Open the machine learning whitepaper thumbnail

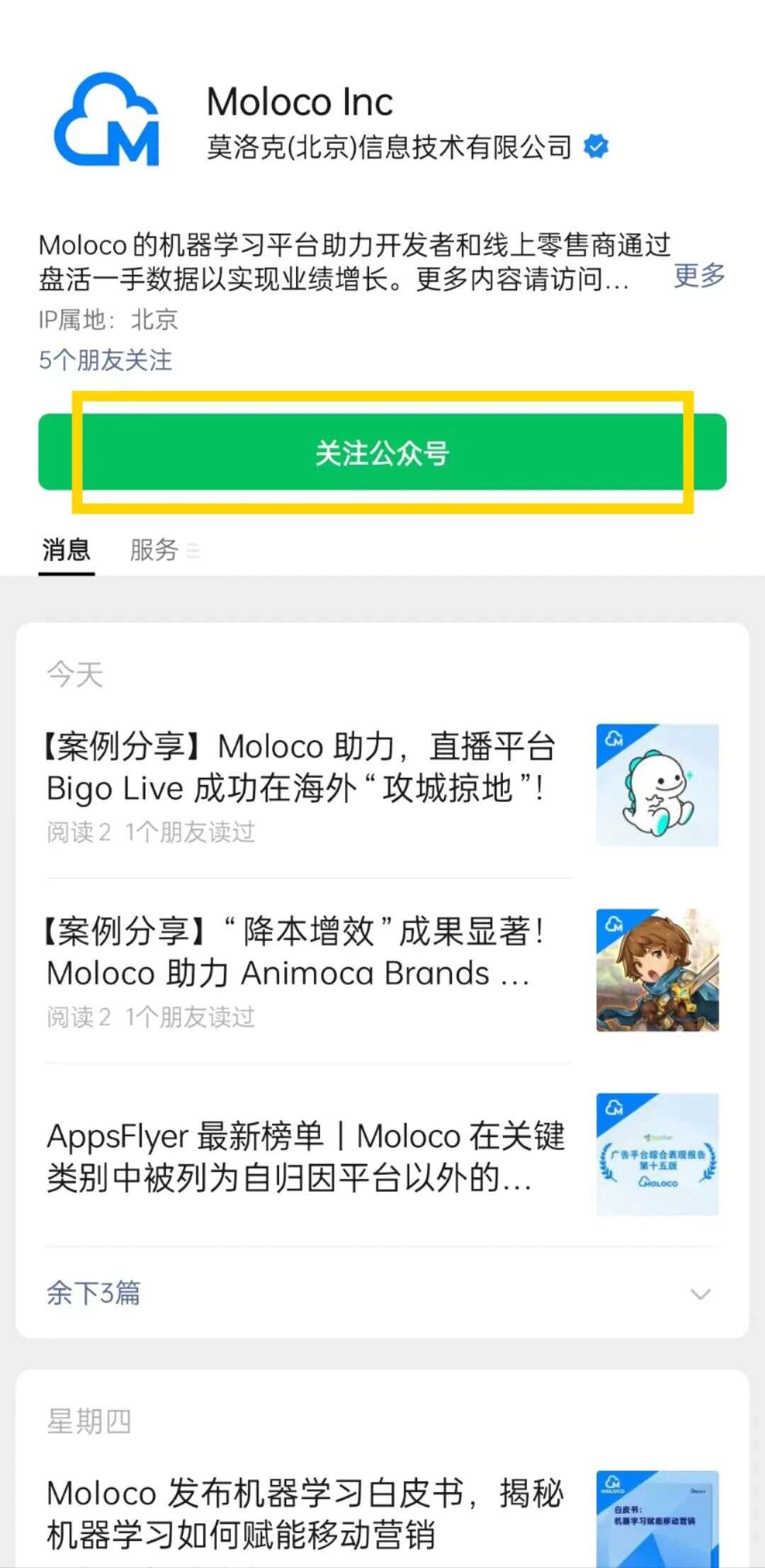pos(657,1523)
